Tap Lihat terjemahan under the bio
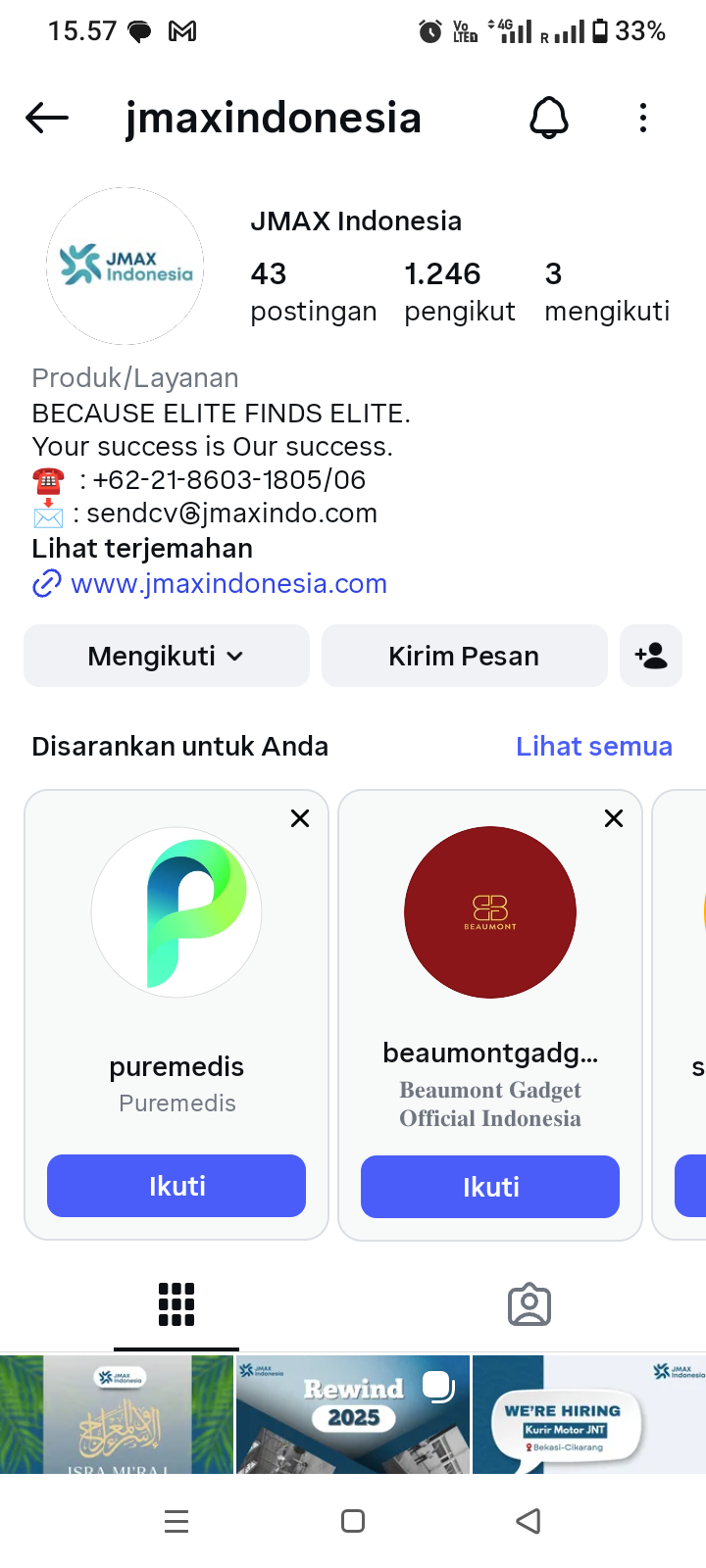This screenshot has width=706, height=1568. click(142, 548)
